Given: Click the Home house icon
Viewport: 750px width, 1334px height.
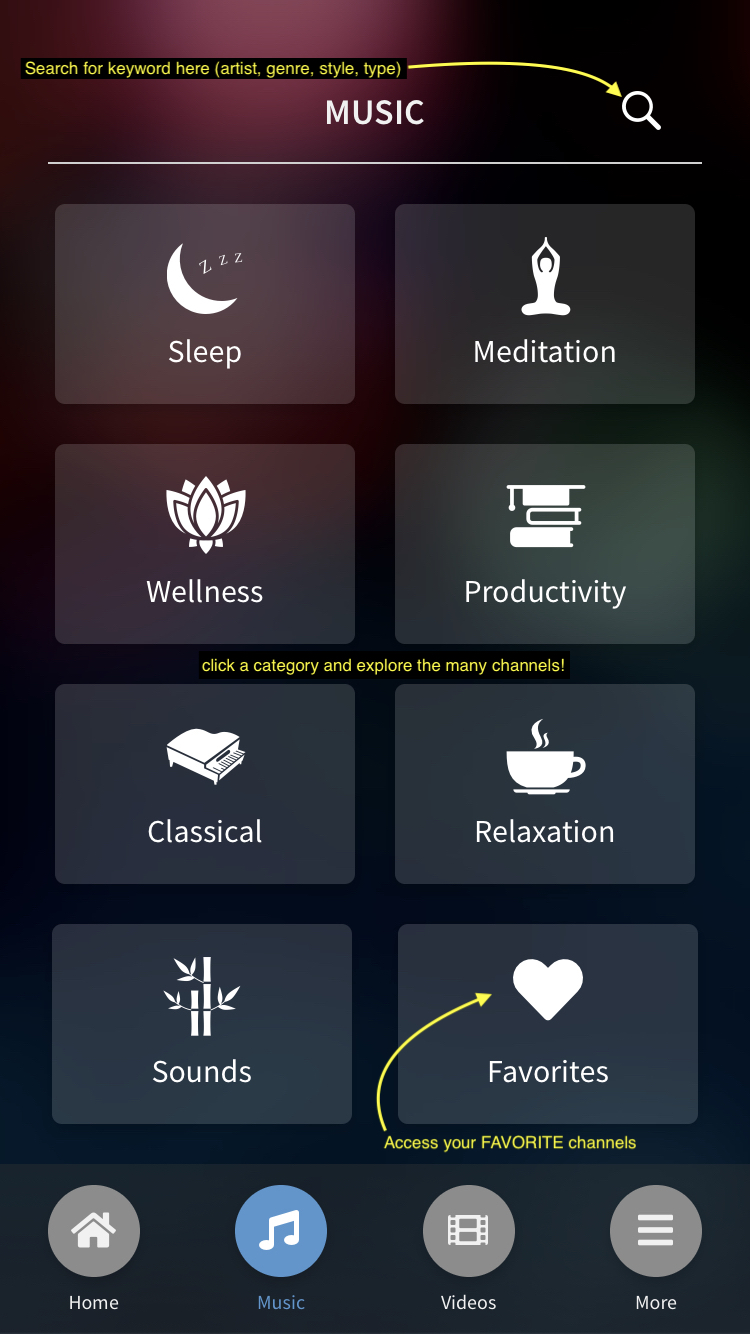Looking at the screenshot, I should point(94,1230).
